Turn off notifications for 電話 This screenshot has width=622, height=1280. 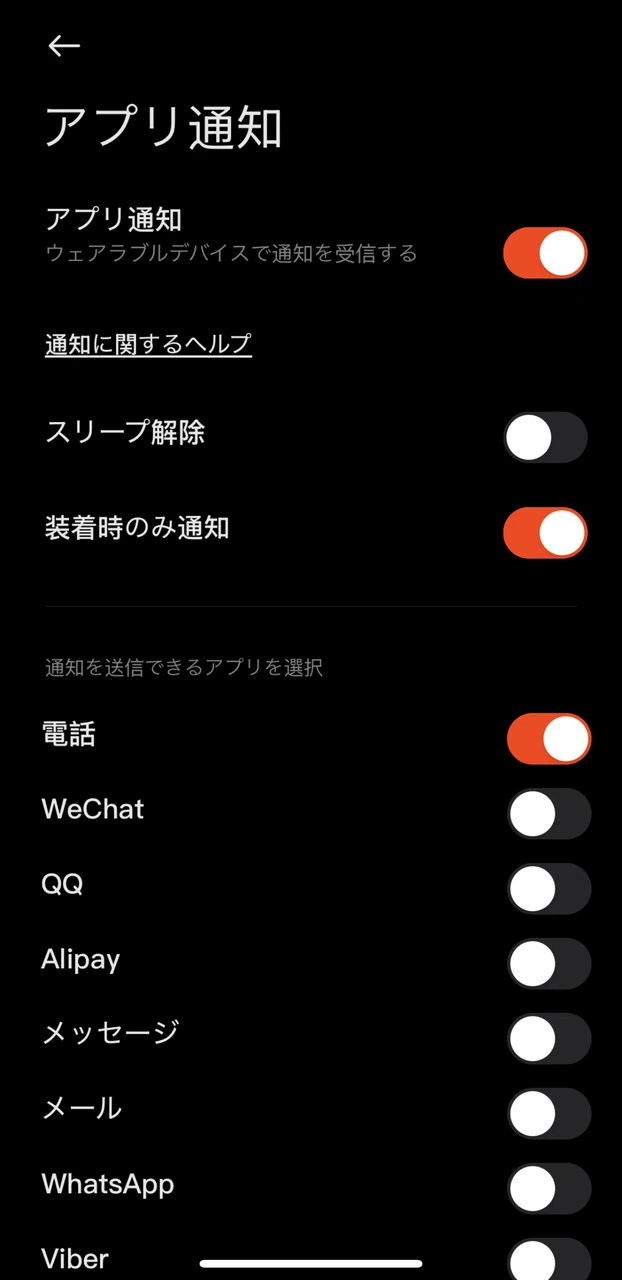pos(548,739)
